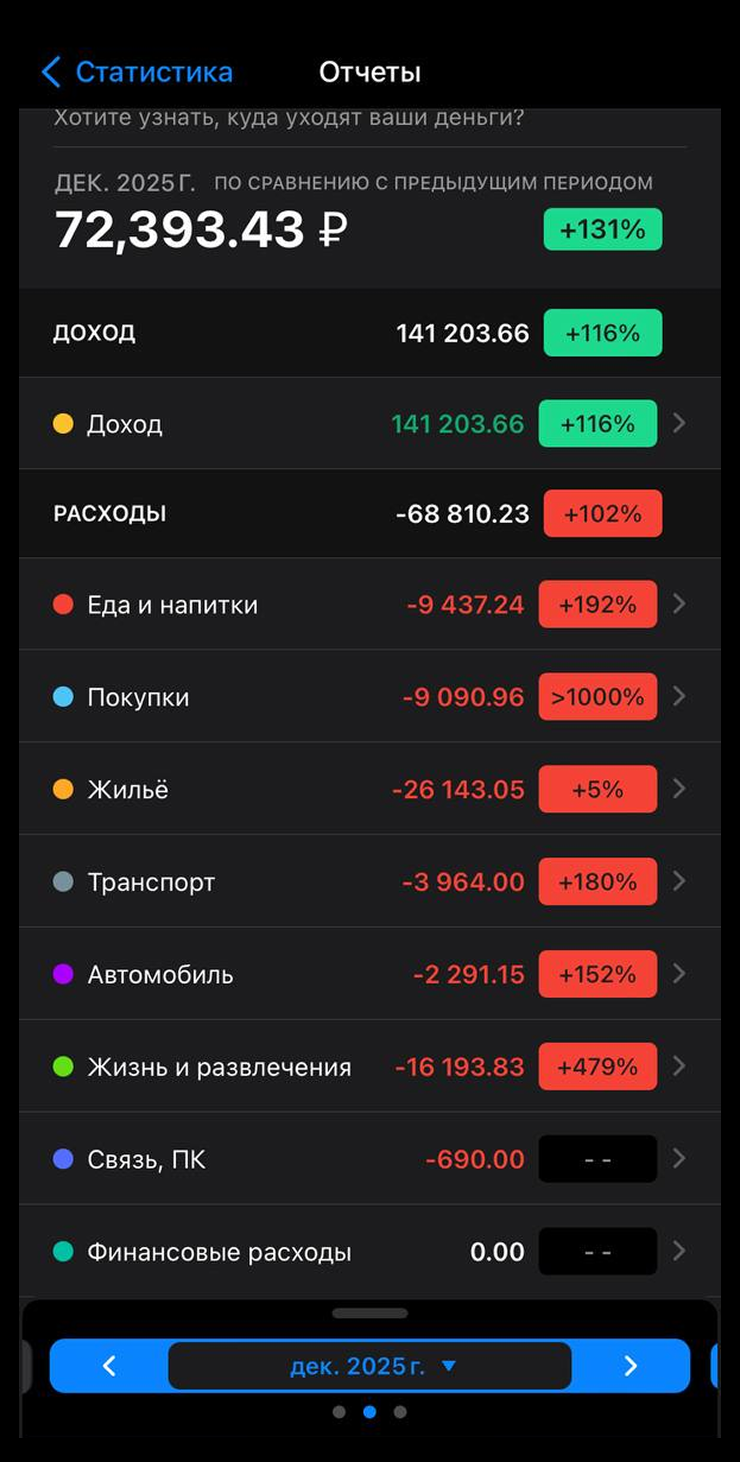Tap the blue Покупки category dot
The width and height of the screenshot is (740, 1462).
[x=62, y=696]
